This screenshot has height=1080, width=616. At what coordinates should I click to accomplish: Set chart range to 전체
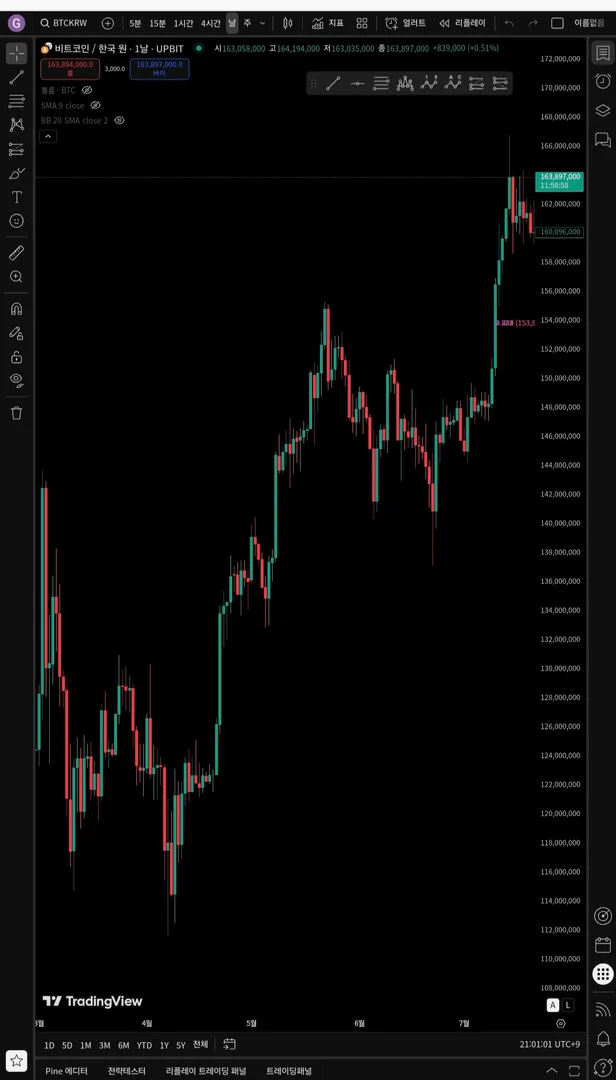pyautogui.click(x=201, y=1045)
